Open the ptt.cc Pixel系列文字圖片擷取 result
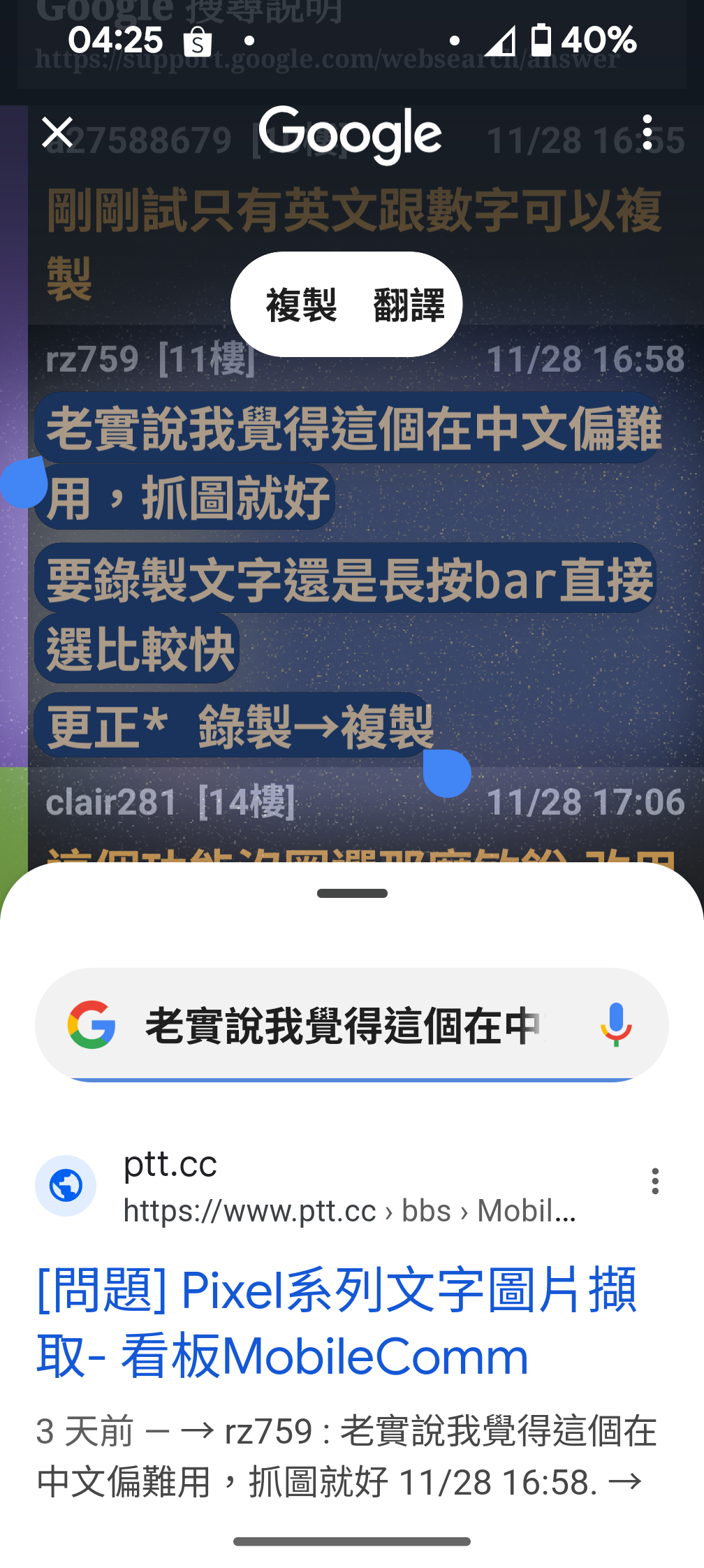This screenshot has width=704, height=1568. 335,1323
